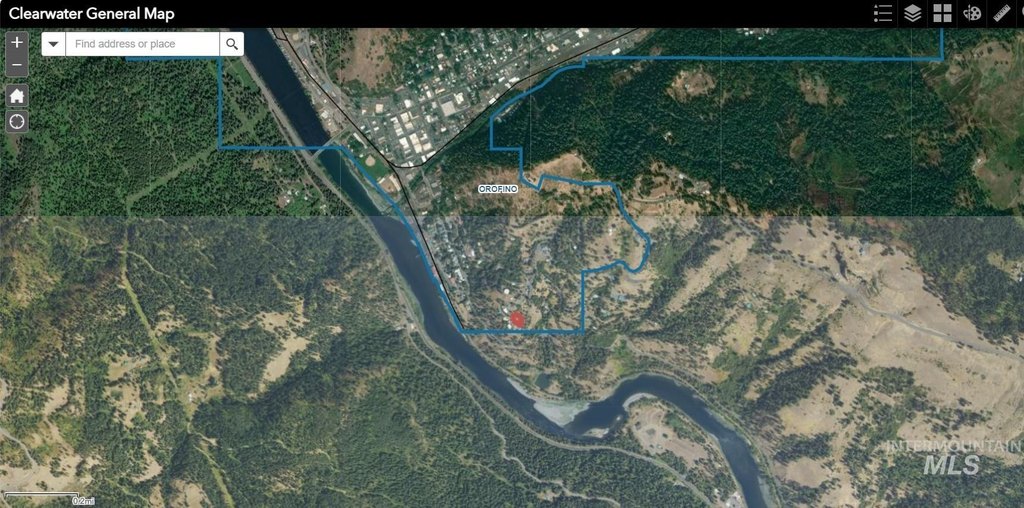Open the layer list
Image resolution: width=1024 pixels, height=508 pixels.
[x=912, y=13]
